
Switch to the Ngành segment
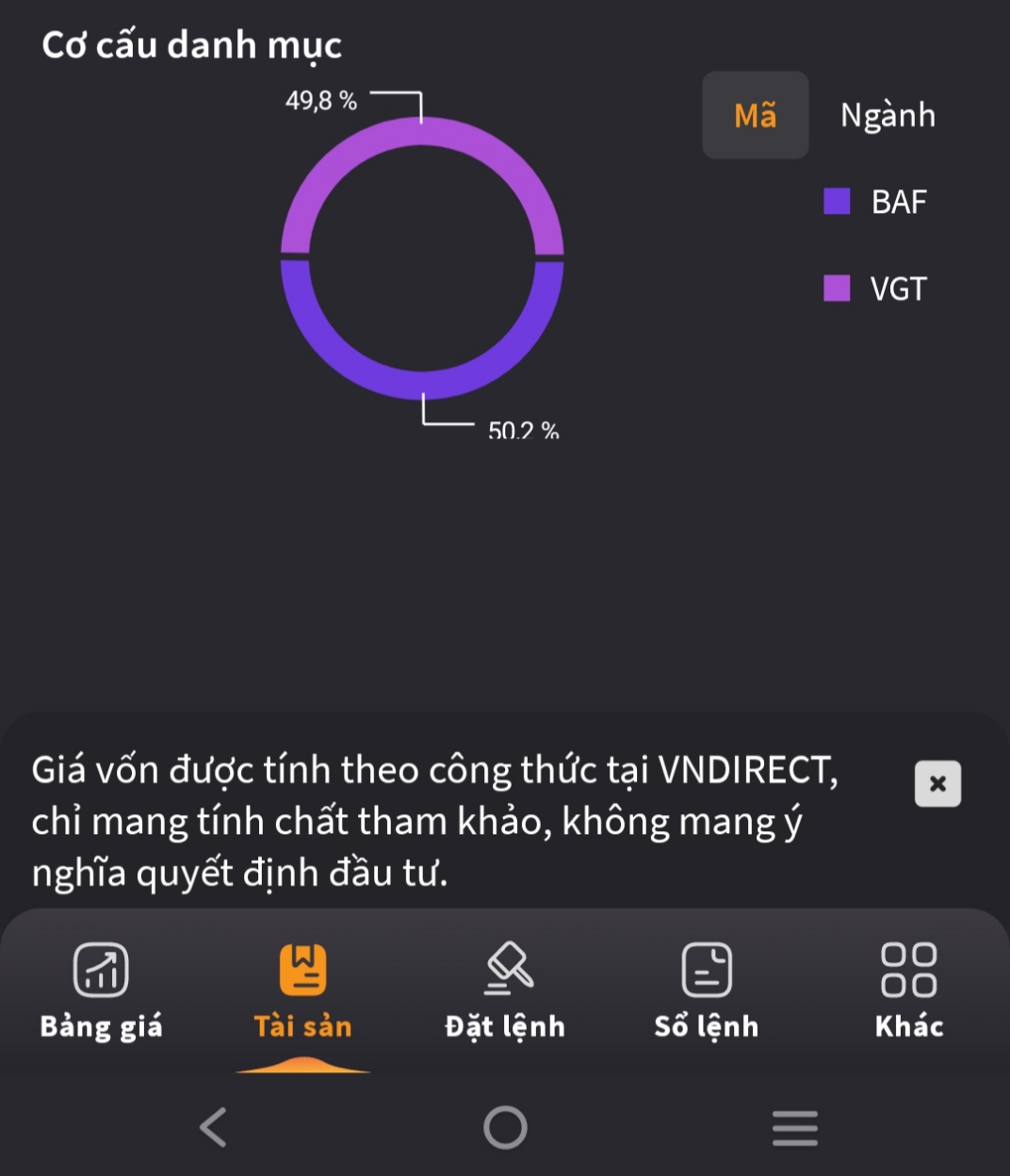(x=888, y=115)
